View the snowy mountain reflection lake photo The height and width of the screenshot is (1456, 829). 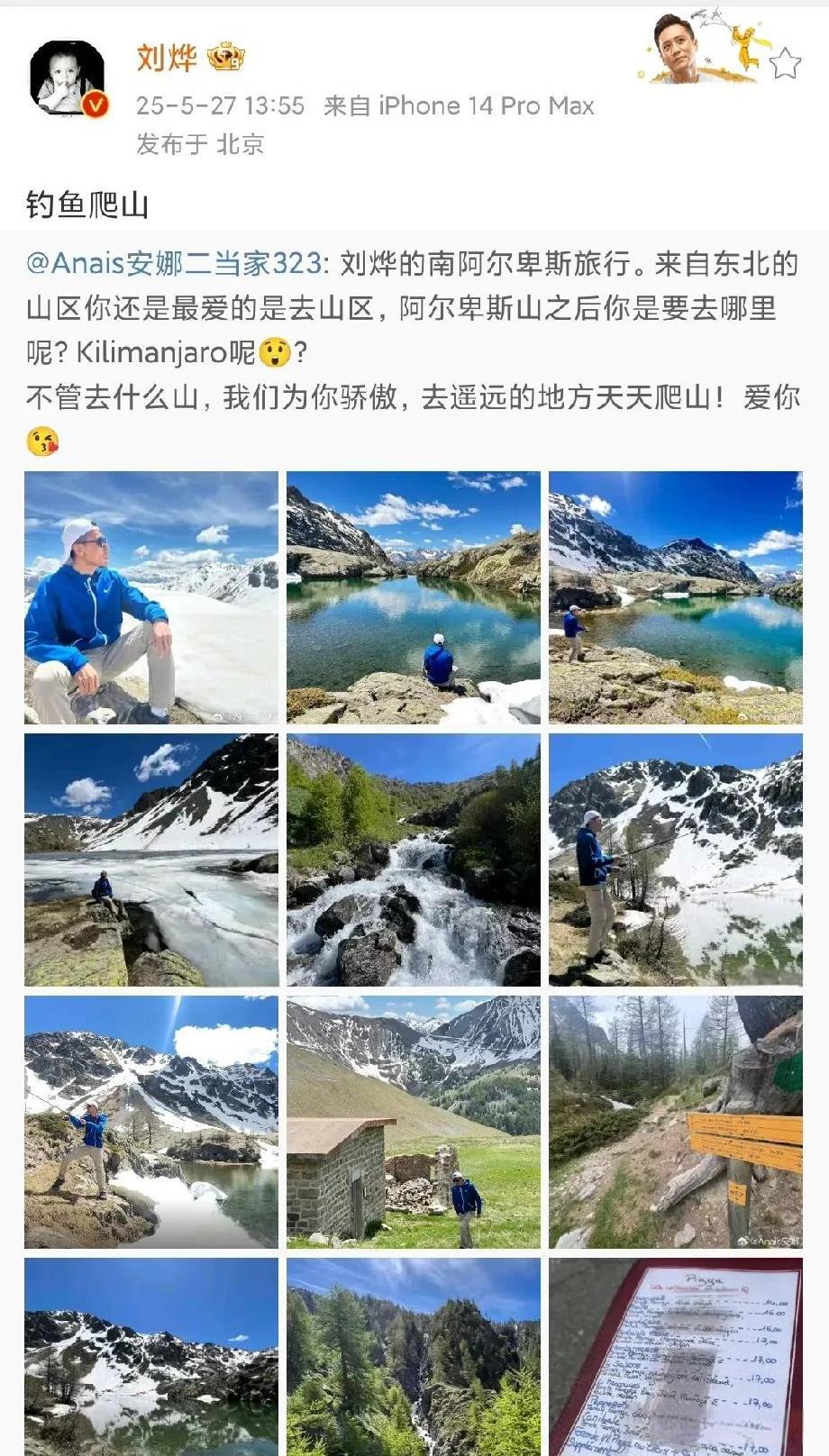click(151, 1357)
